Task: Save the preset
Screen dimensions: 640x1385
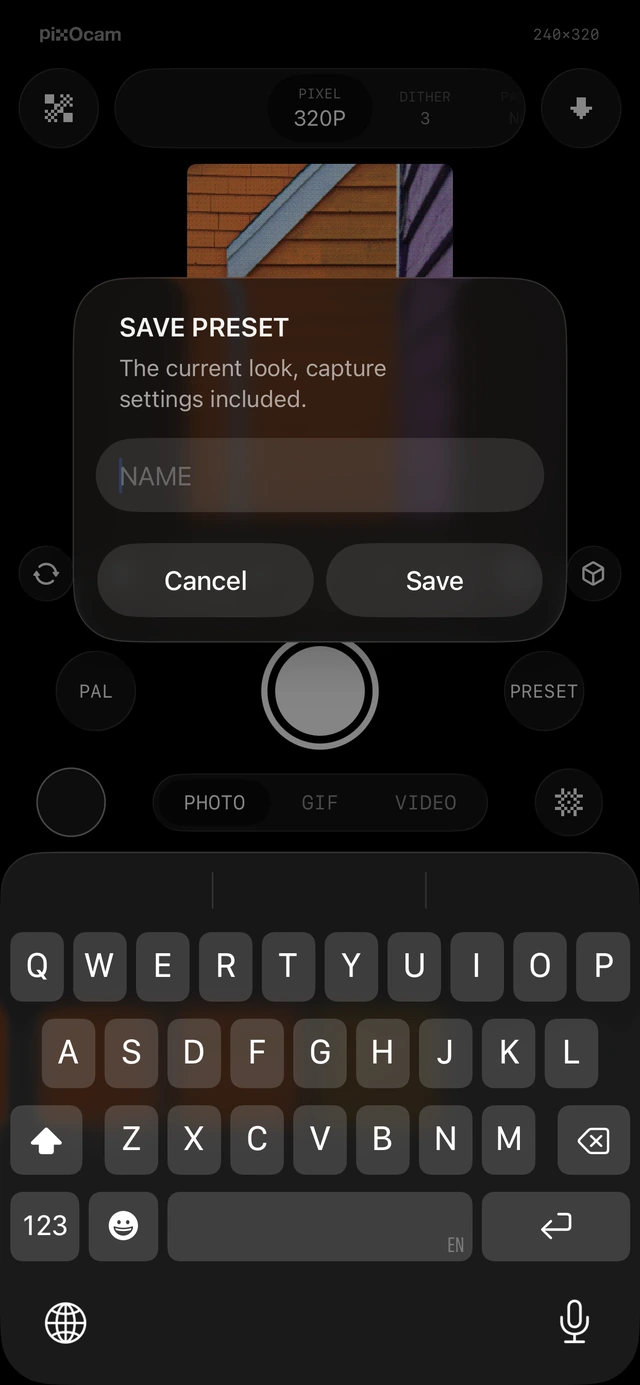Action: point(434,581)
